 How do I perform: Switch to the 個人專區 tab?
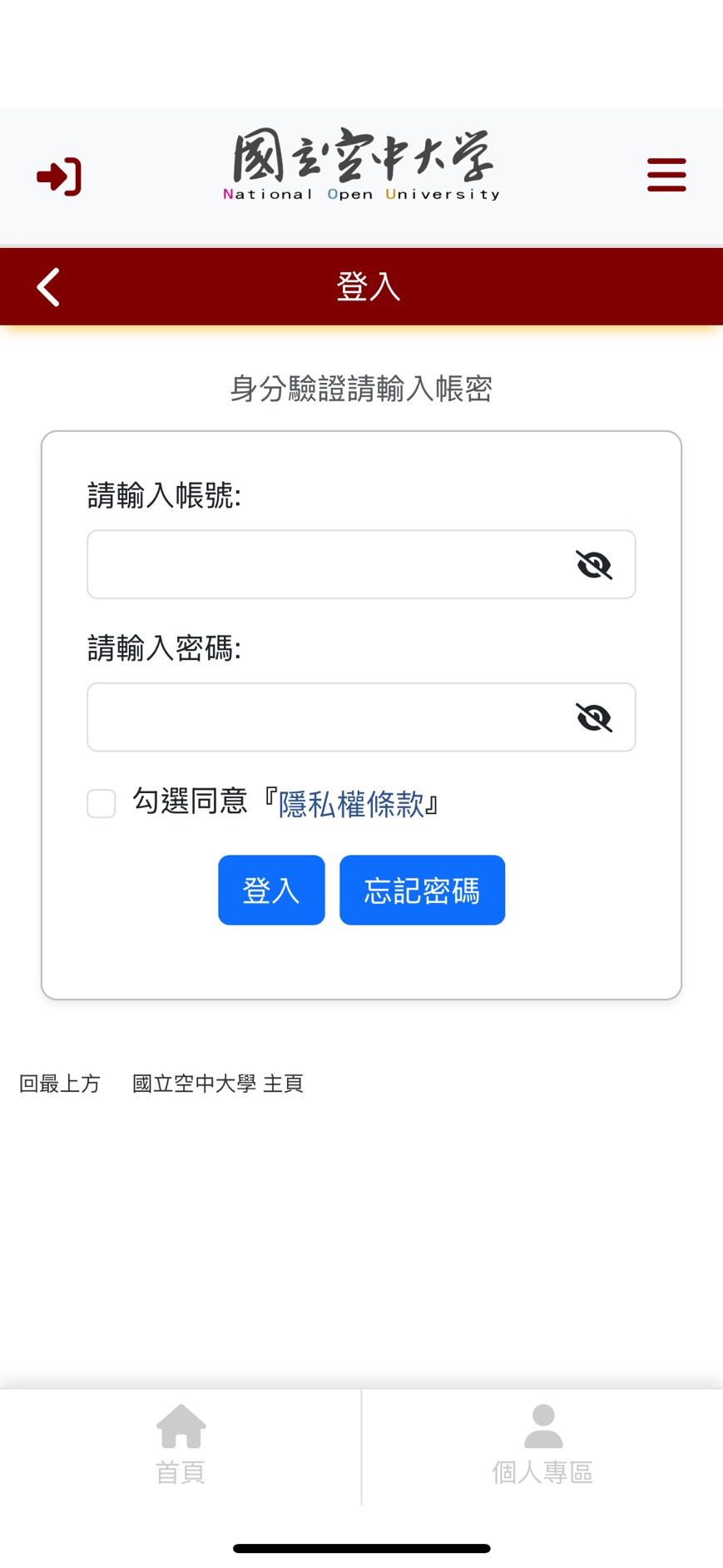coord(542,1445)
